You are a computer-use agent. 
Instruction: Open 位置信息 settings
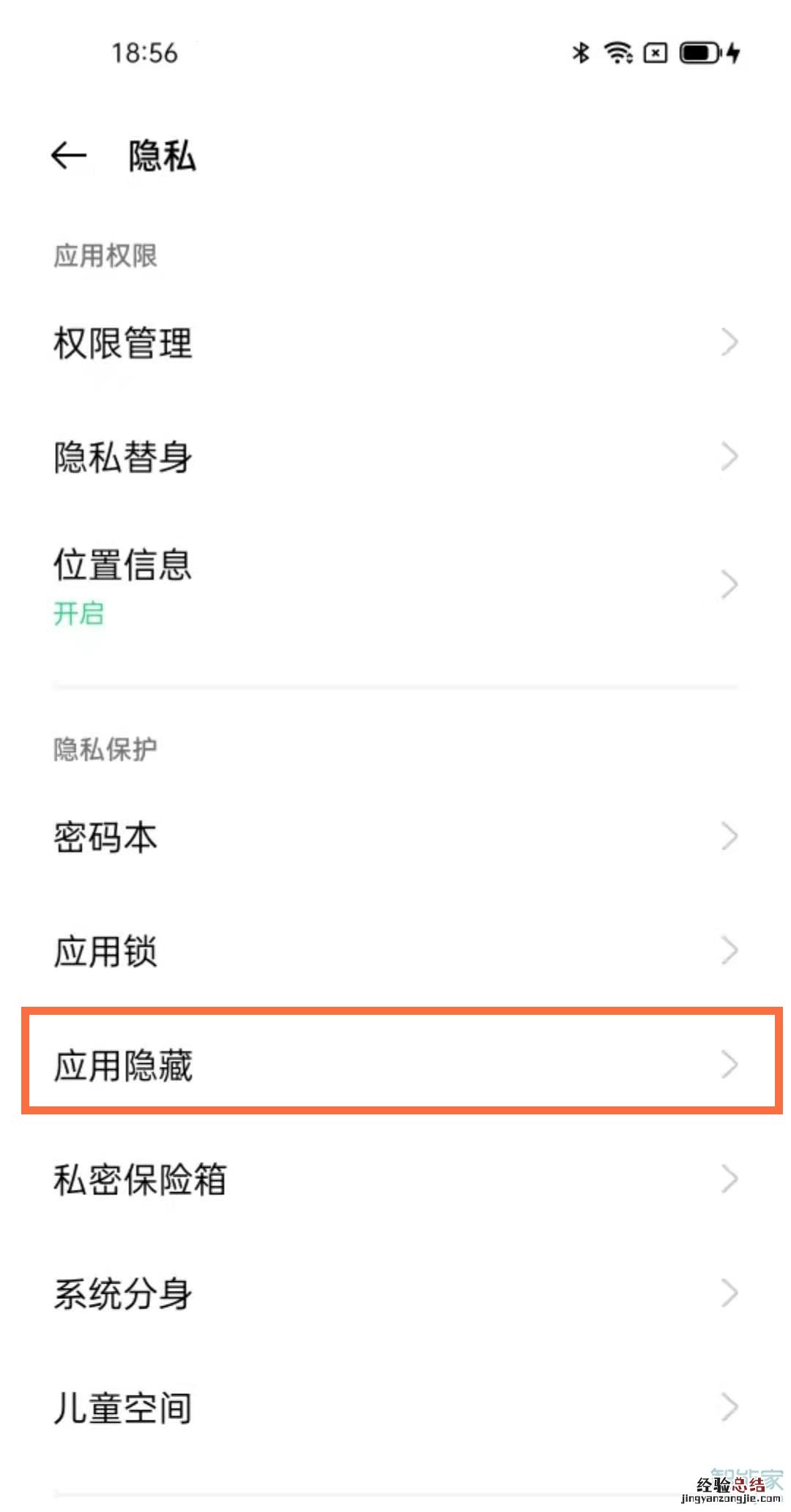(x=395, y=584)
